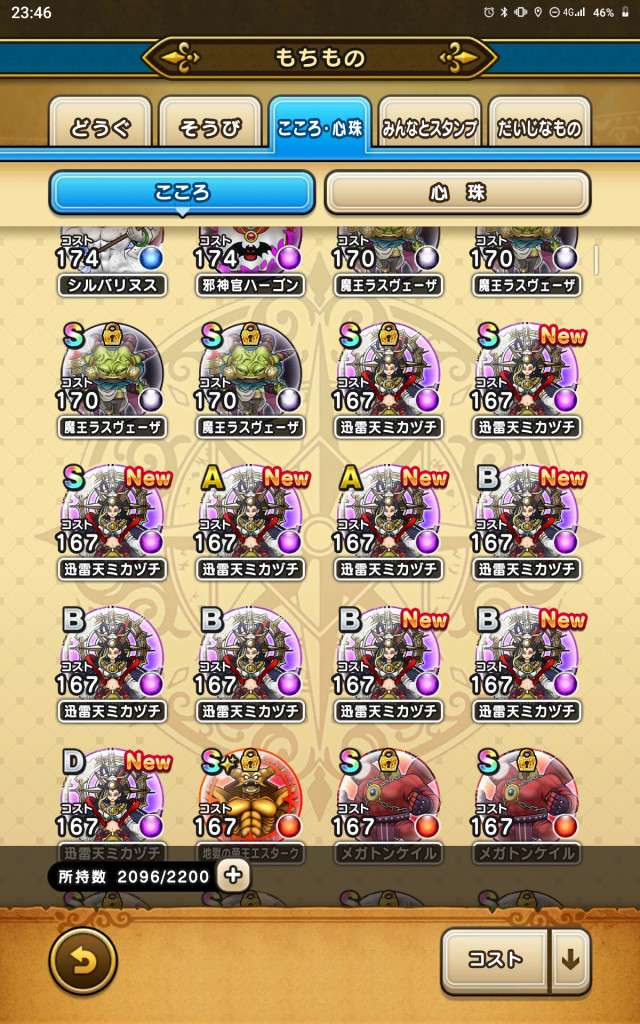Open the だいじなもの tab
Screen dimensions: 640x1024
coord(540,127)
